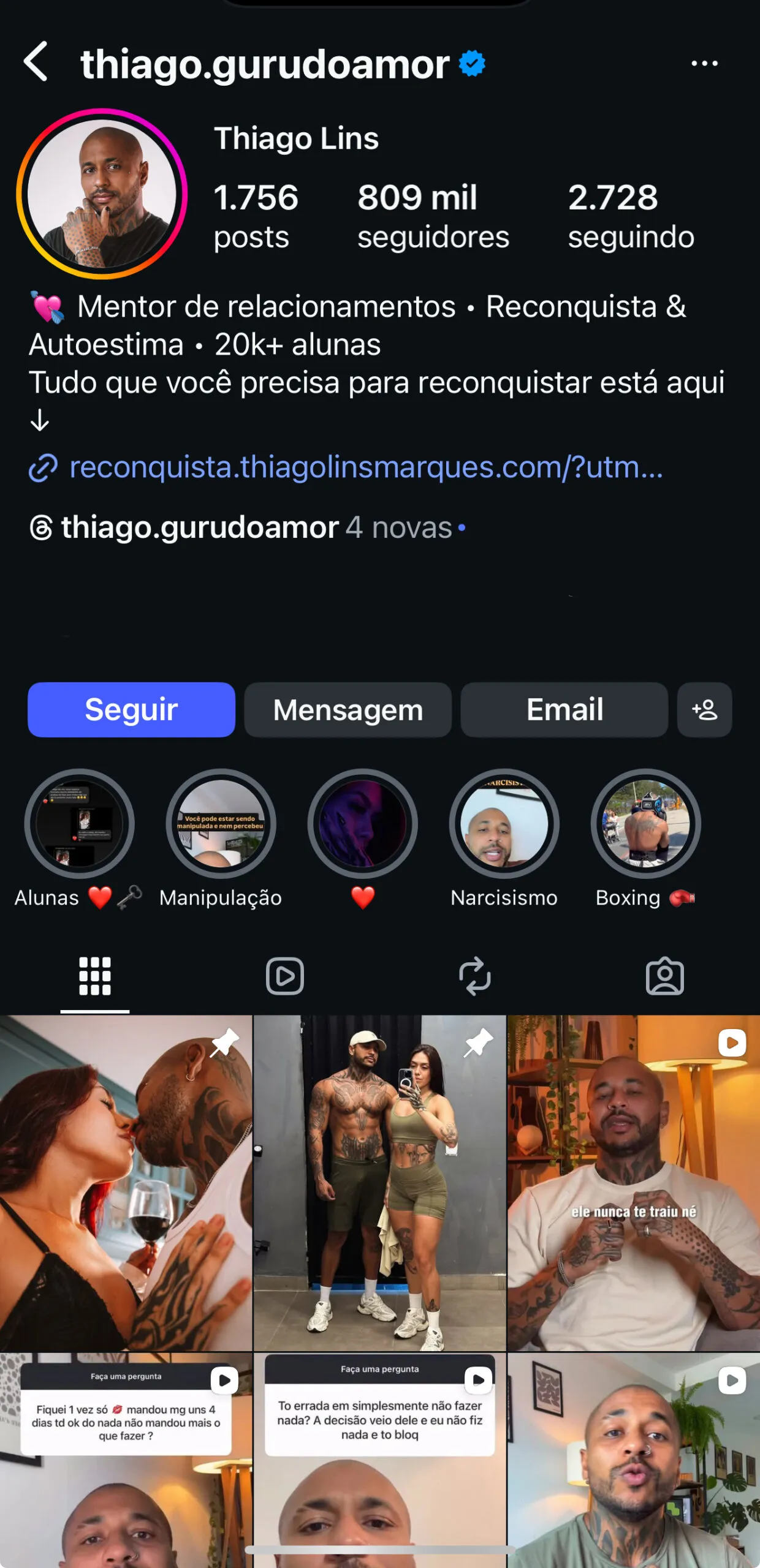Go back using the top arrow

click(x=36, y=62)
